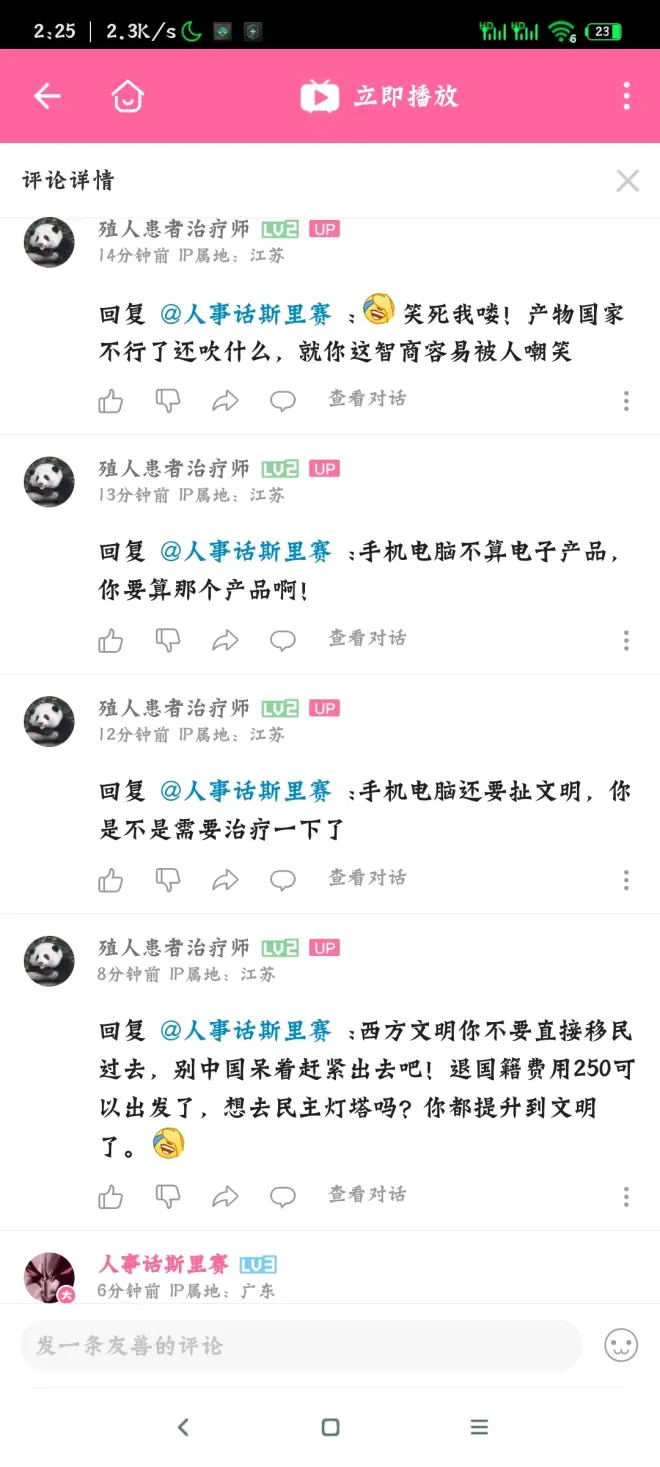Share the 12分钟前 comment

pyautogui.click(x=226, y=880)
